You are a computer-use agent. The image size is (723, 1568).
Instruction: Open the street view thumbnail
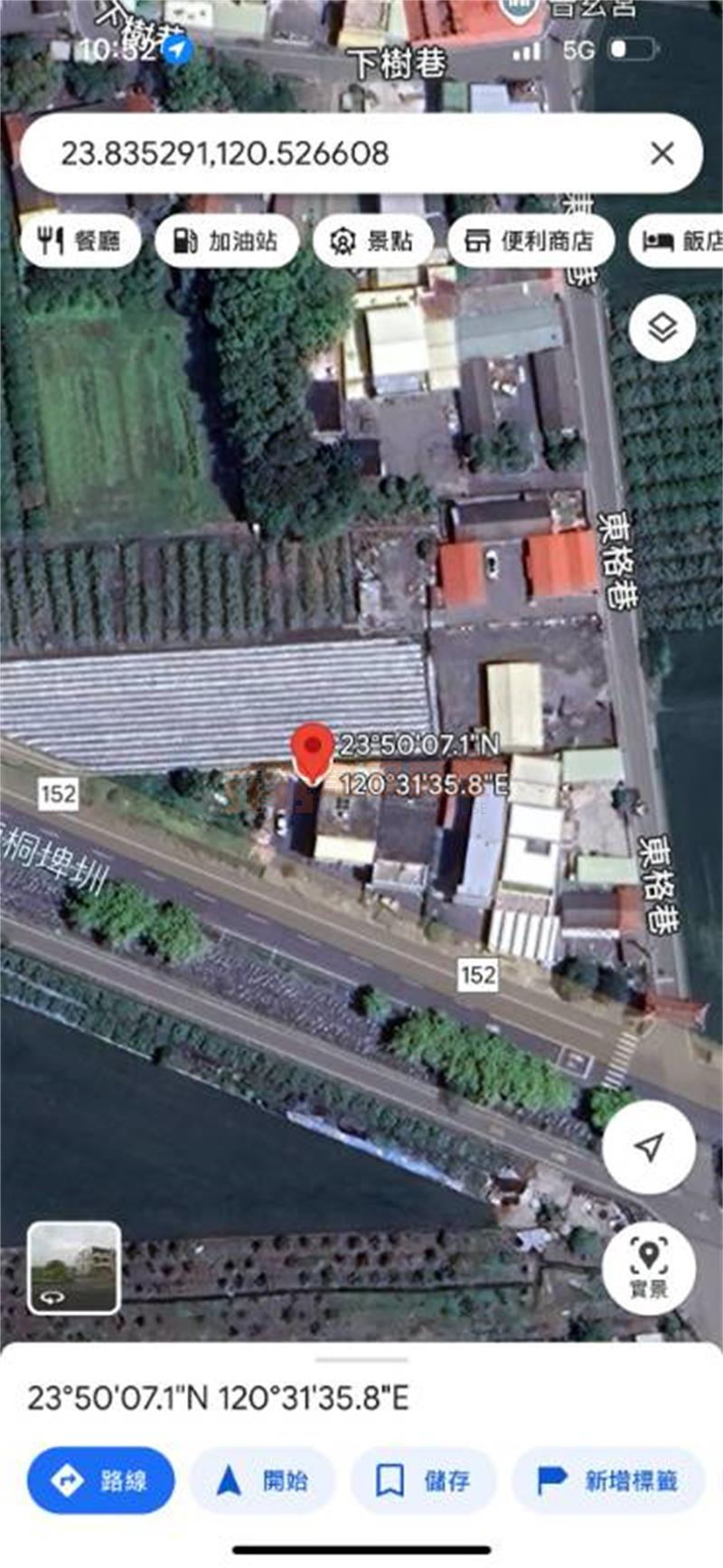[74, 1267]
